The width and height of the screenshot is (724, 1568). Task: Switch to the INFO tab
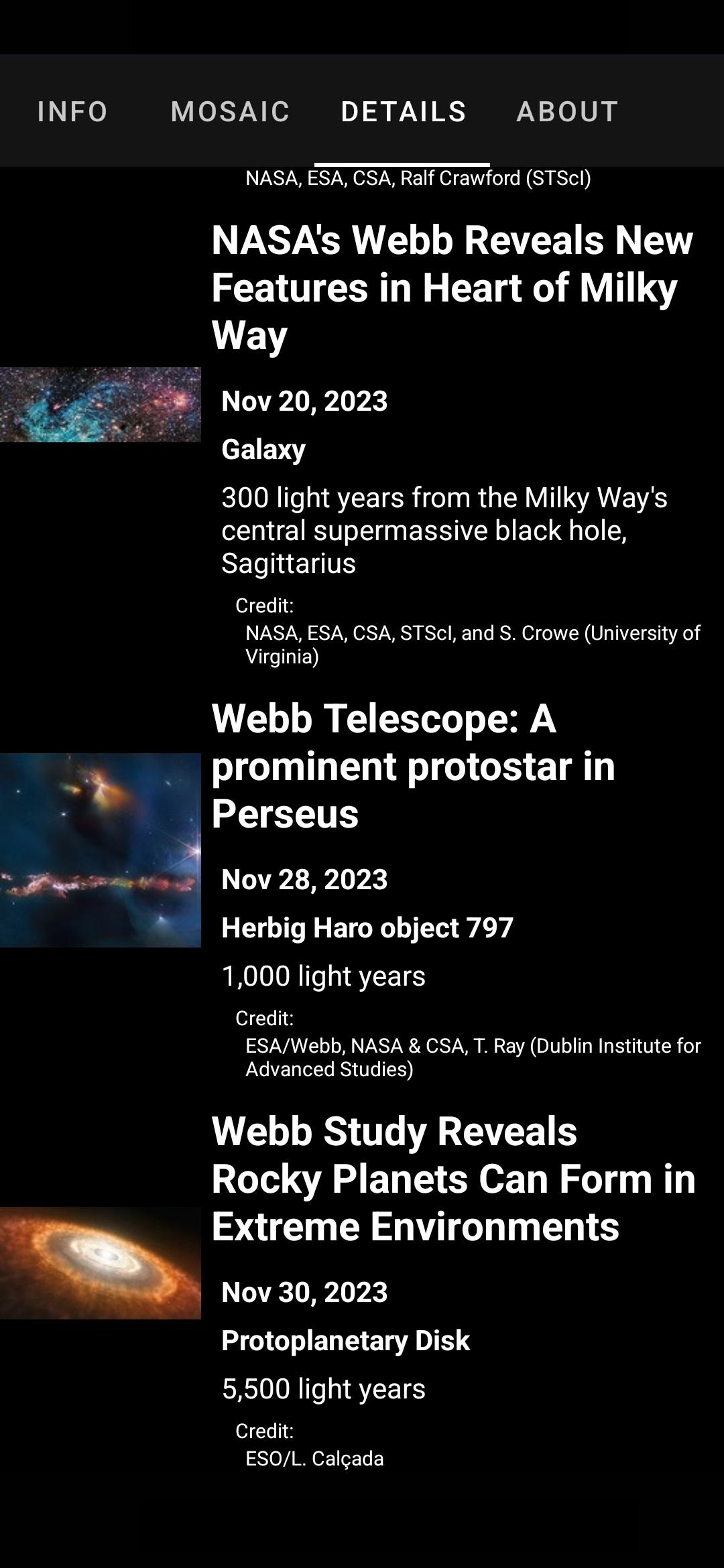tap(72, 111)
